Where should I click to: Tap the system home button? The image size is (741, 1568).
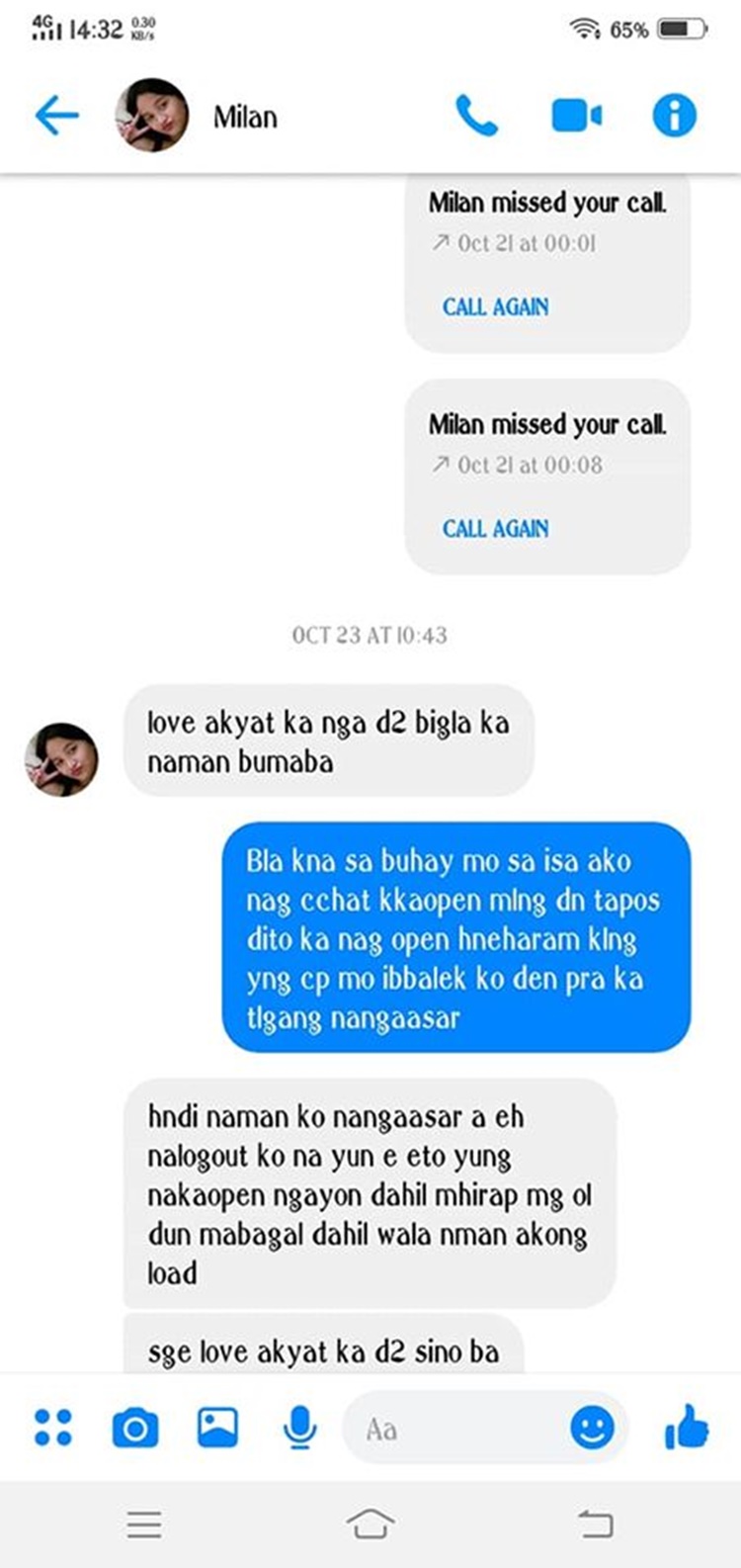click(x=370, y=1524)
